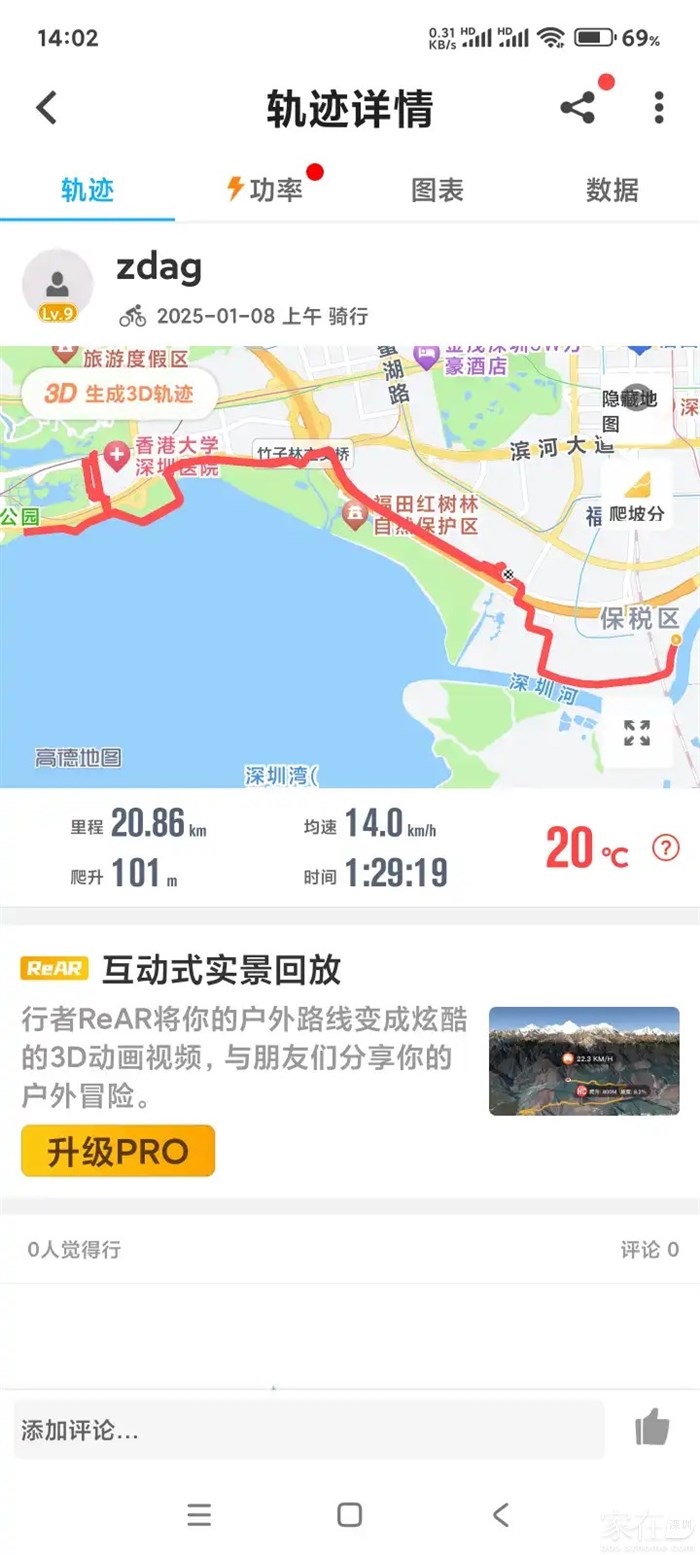Open the 爬坡分 climb score
Viewport: 700px width, 1555px height.
(637, 497)
